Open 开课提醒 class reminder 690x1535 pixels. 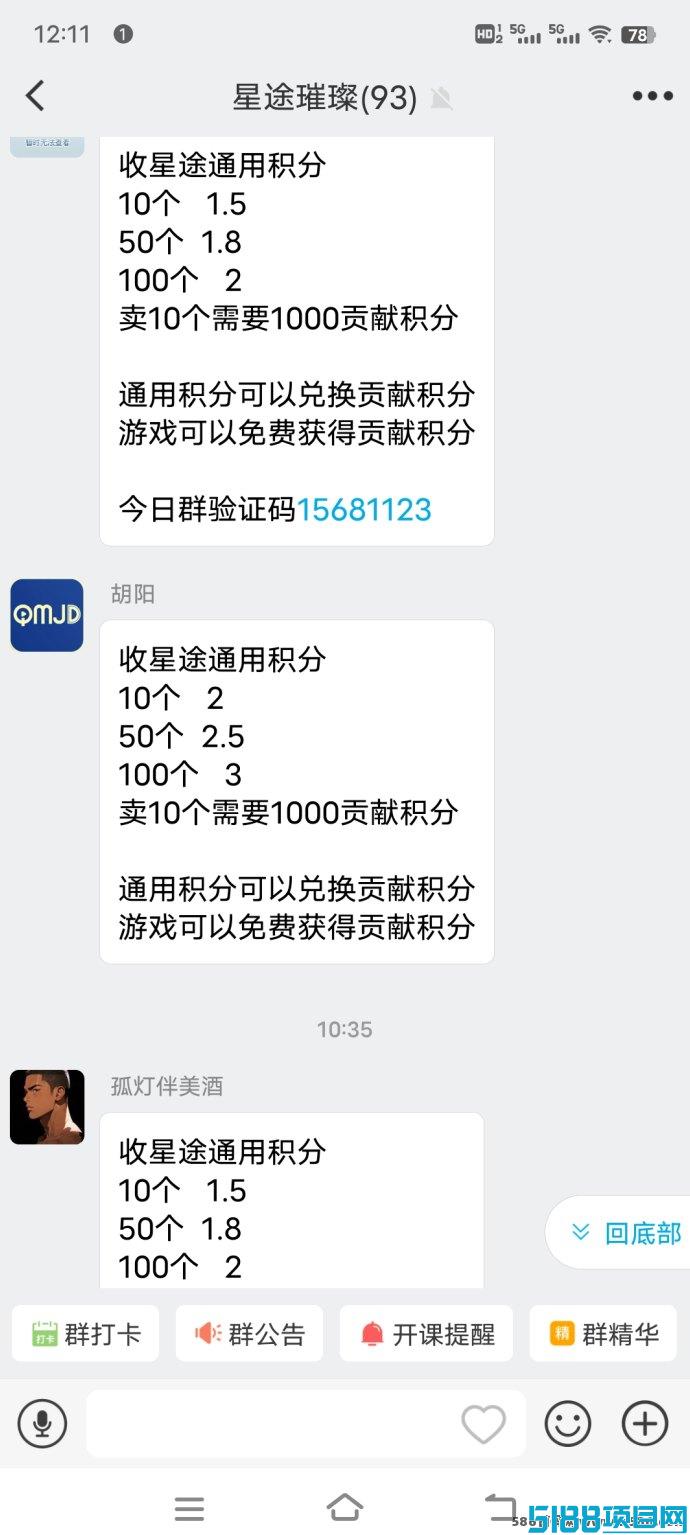[427, 1333]
